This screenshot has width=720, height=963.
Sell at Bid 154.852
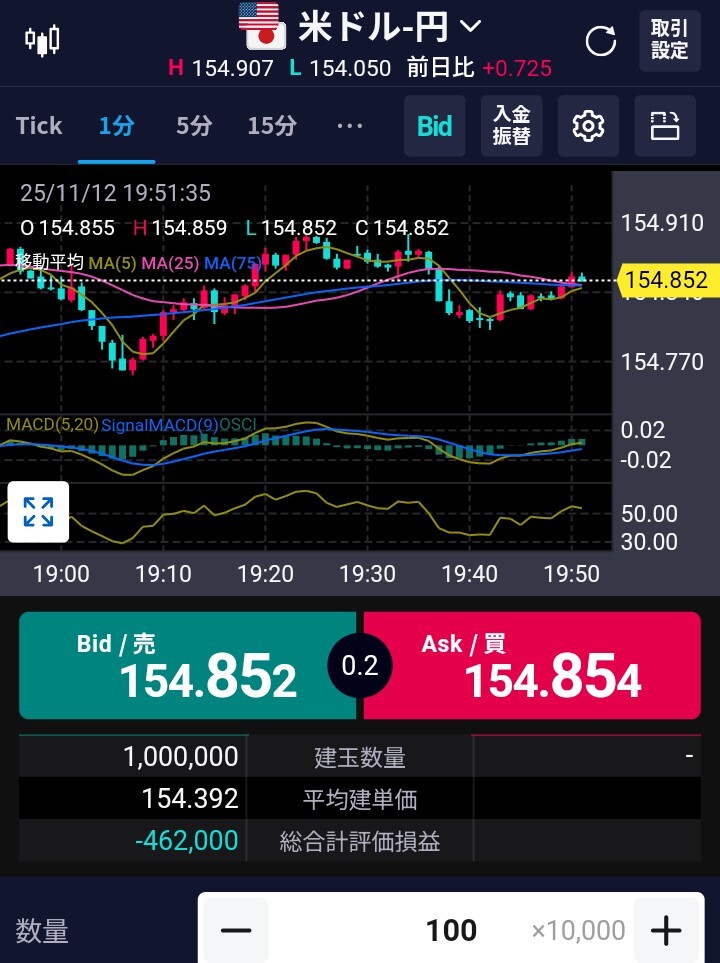pyautogui.click(x=188, y=666)
